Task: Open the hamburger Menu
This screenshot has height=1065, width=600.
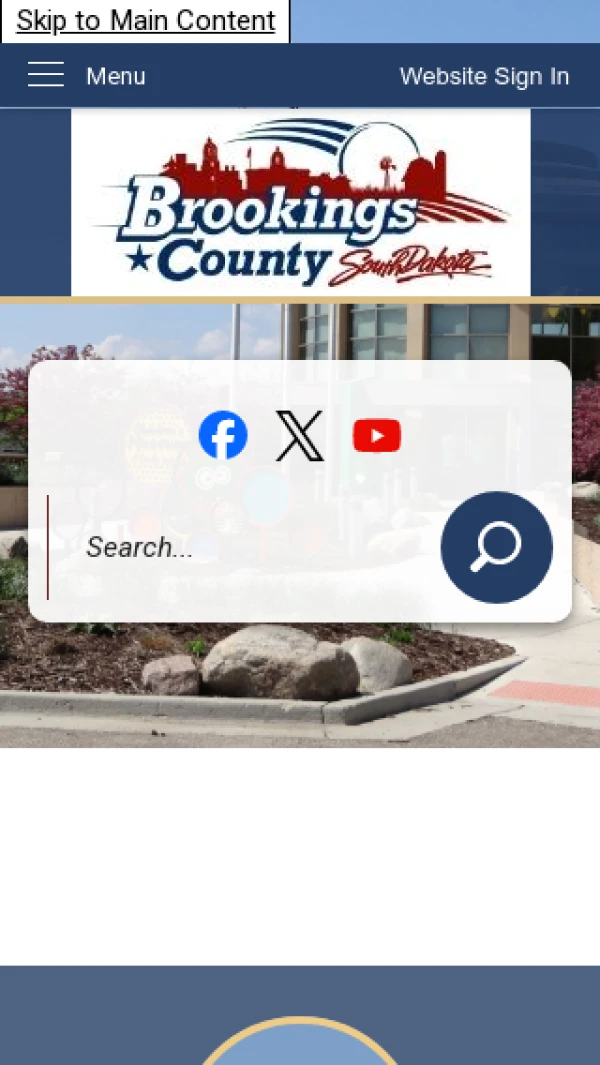Action: [x=86, y=76]
